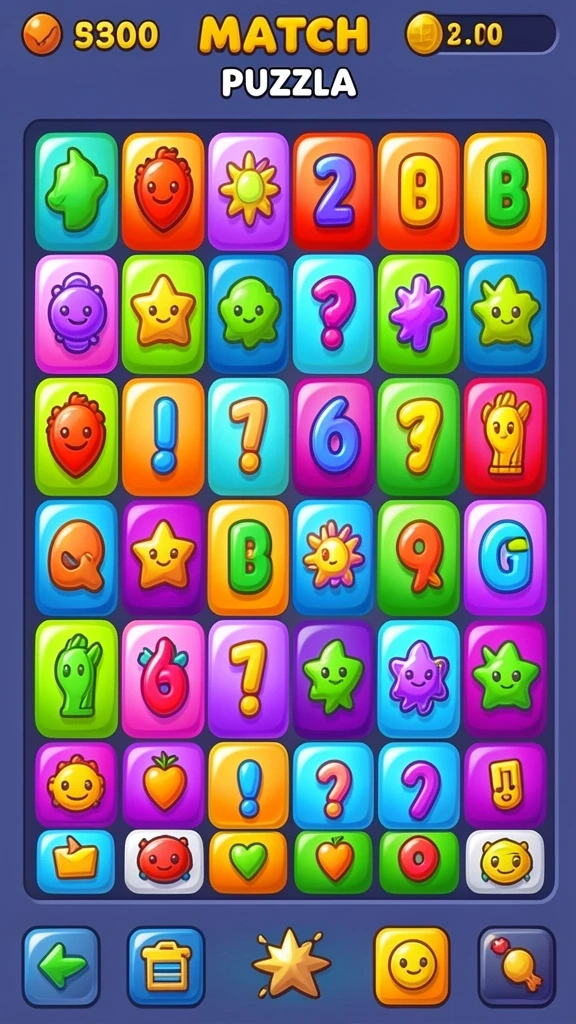
Task: Select the purple smiling star tile
Action: pyautogui.click(x=419, y=679)
